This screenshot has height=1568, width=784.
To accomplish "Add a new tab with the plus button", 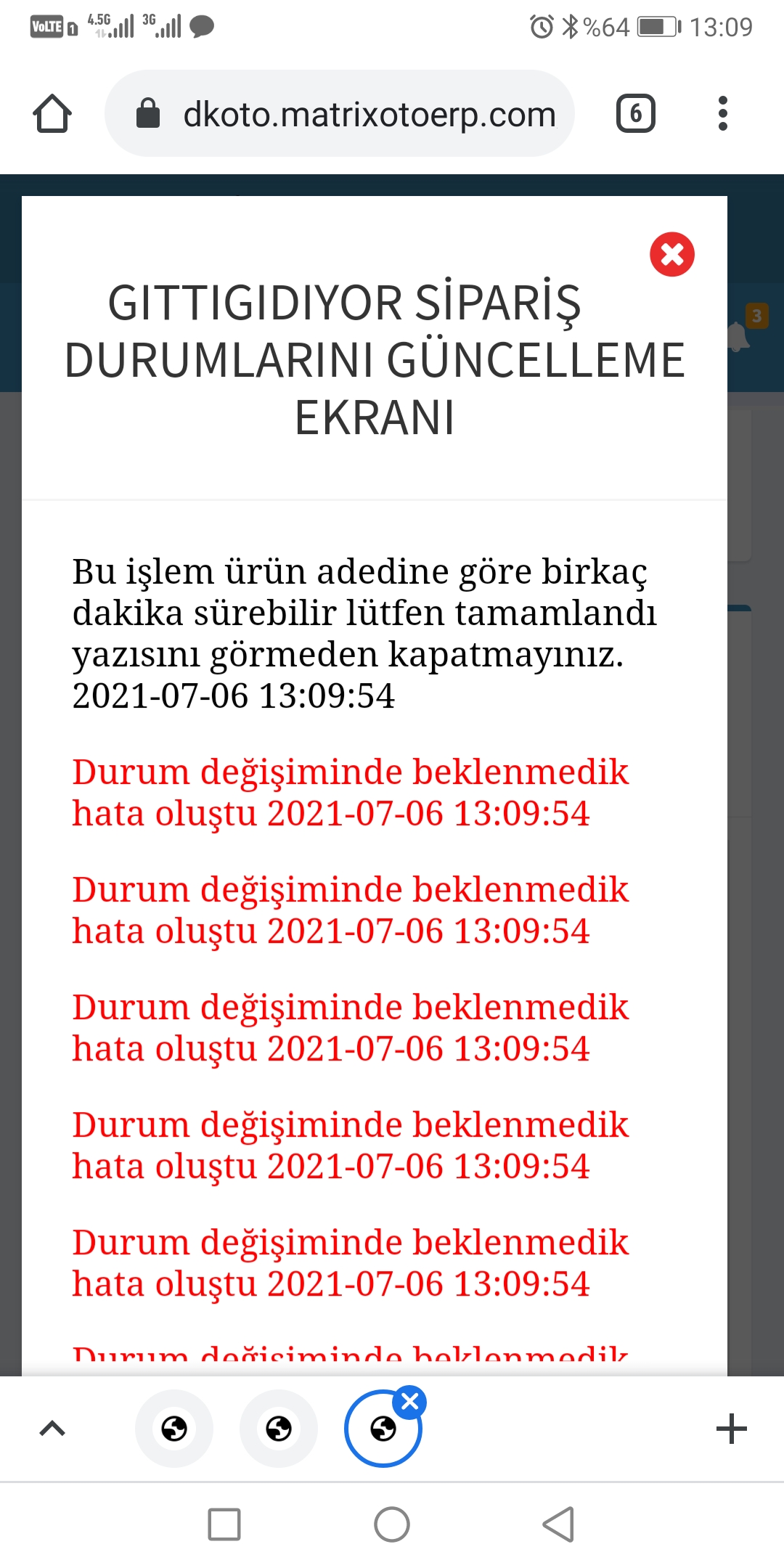I will 731,1429.
